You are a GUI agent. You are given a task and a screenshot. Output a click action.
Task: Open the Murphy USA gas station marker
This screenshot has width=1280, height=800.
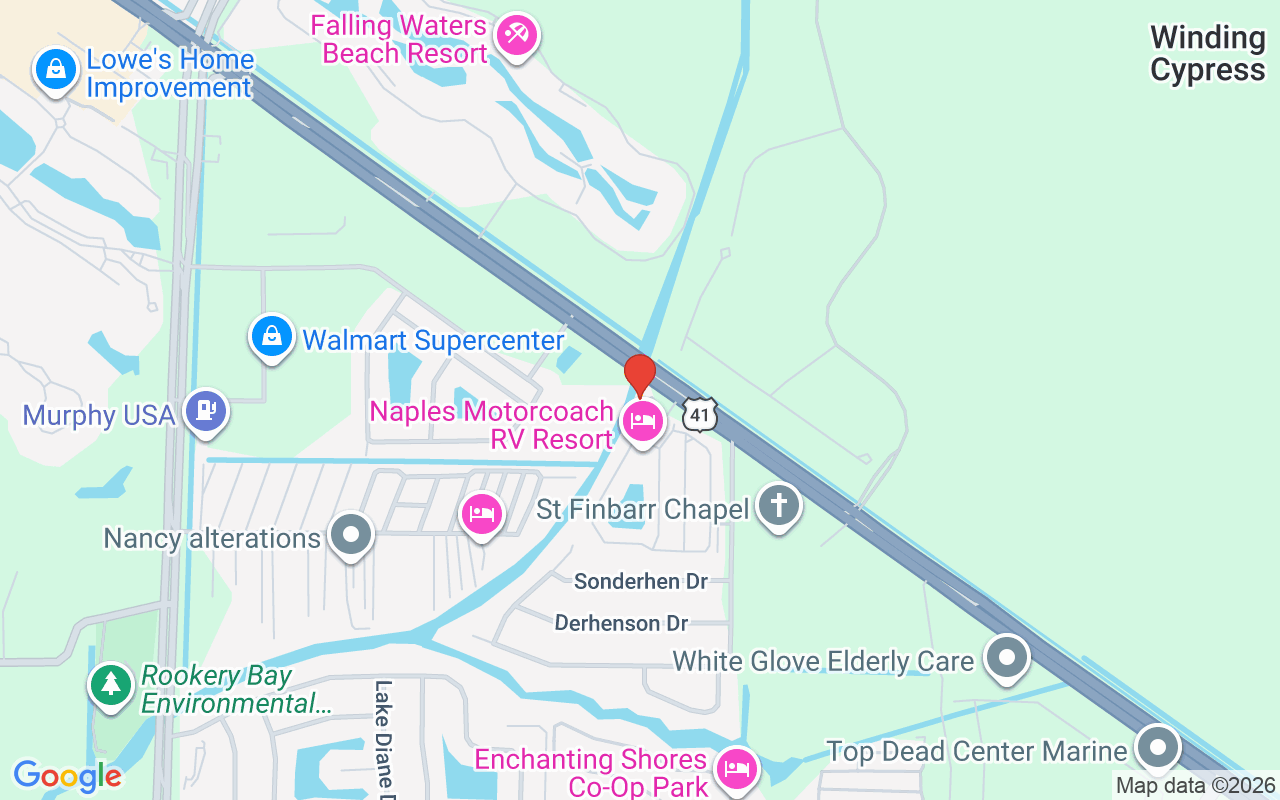[207, 410]
